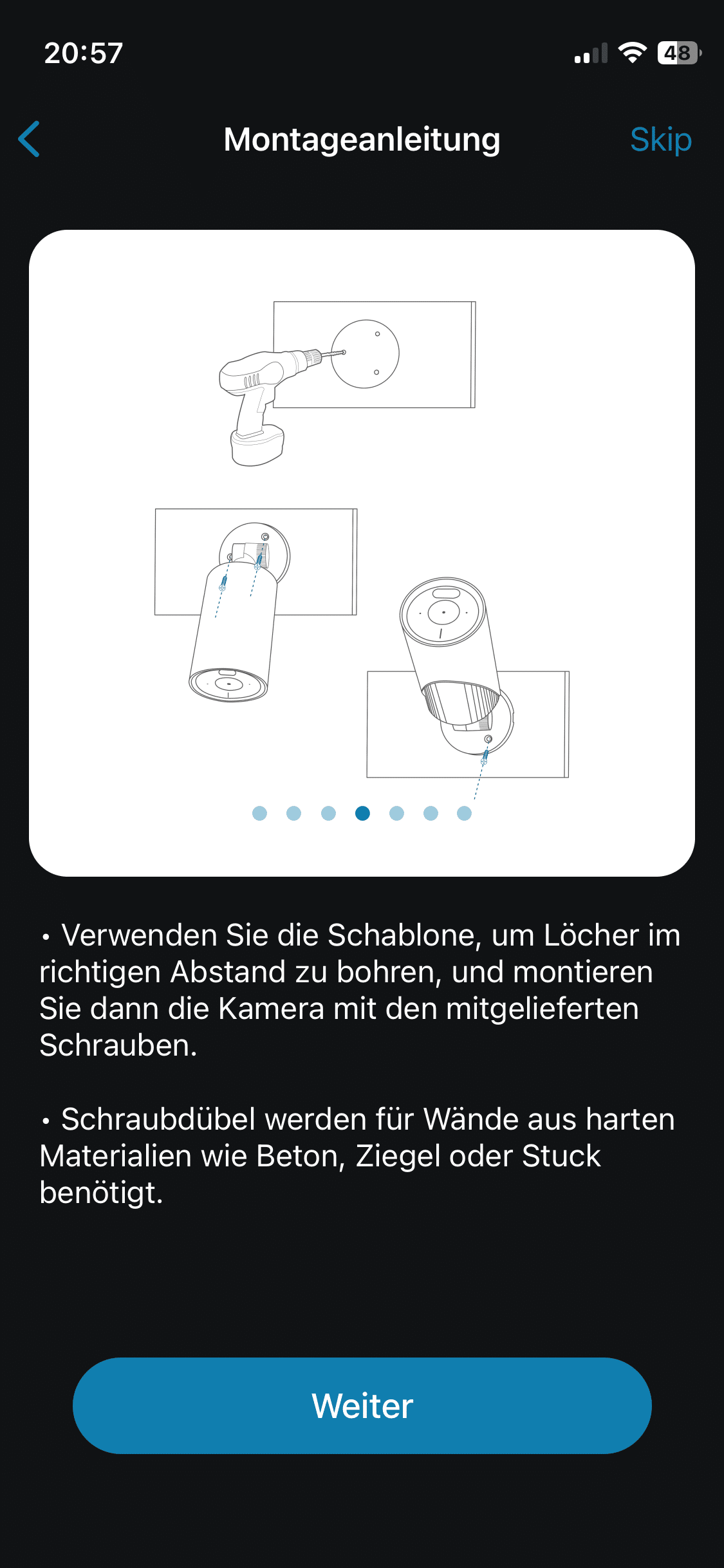
Task: Go back from Montageanleitung
Action: [x=30, y=139]
